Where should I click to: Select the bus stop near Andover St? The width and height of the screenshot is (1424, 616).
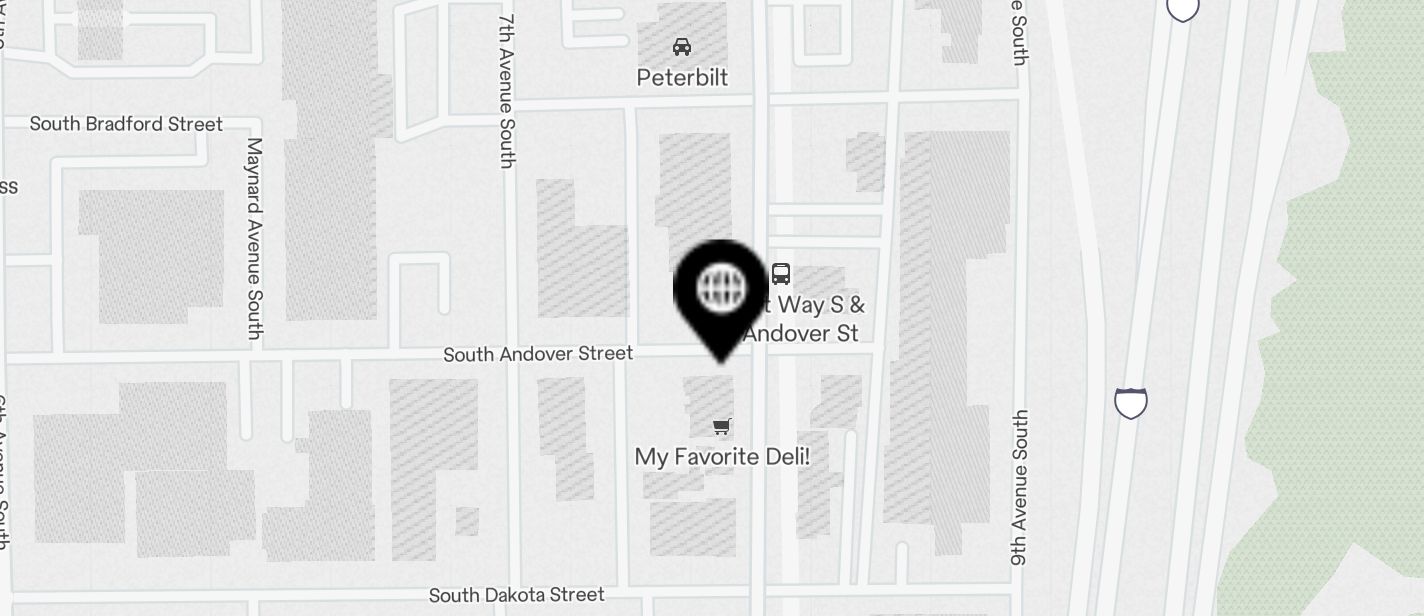tap(781, 274)
